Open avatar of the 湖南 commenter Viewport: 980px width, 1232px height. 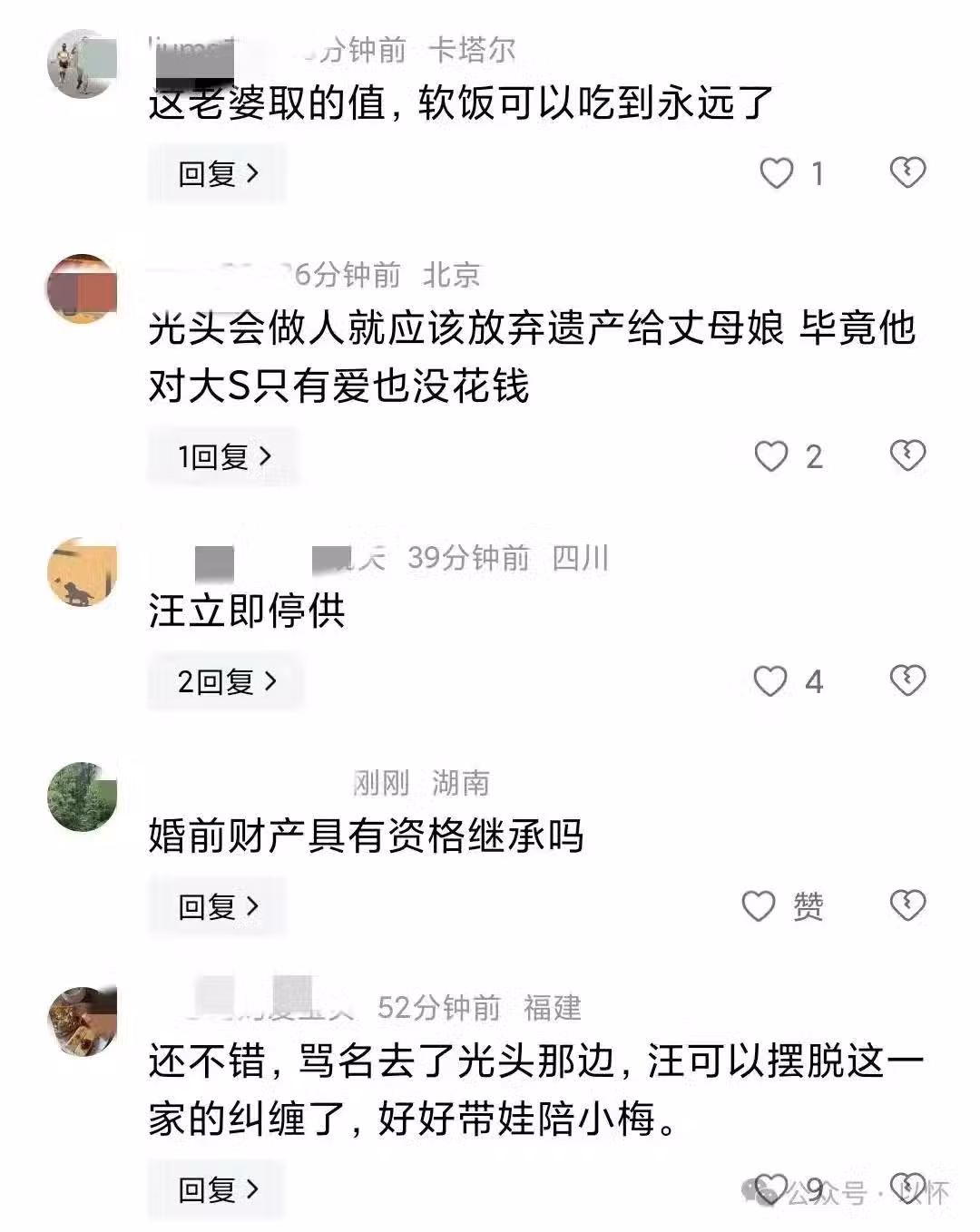click(x=82, y=797)
